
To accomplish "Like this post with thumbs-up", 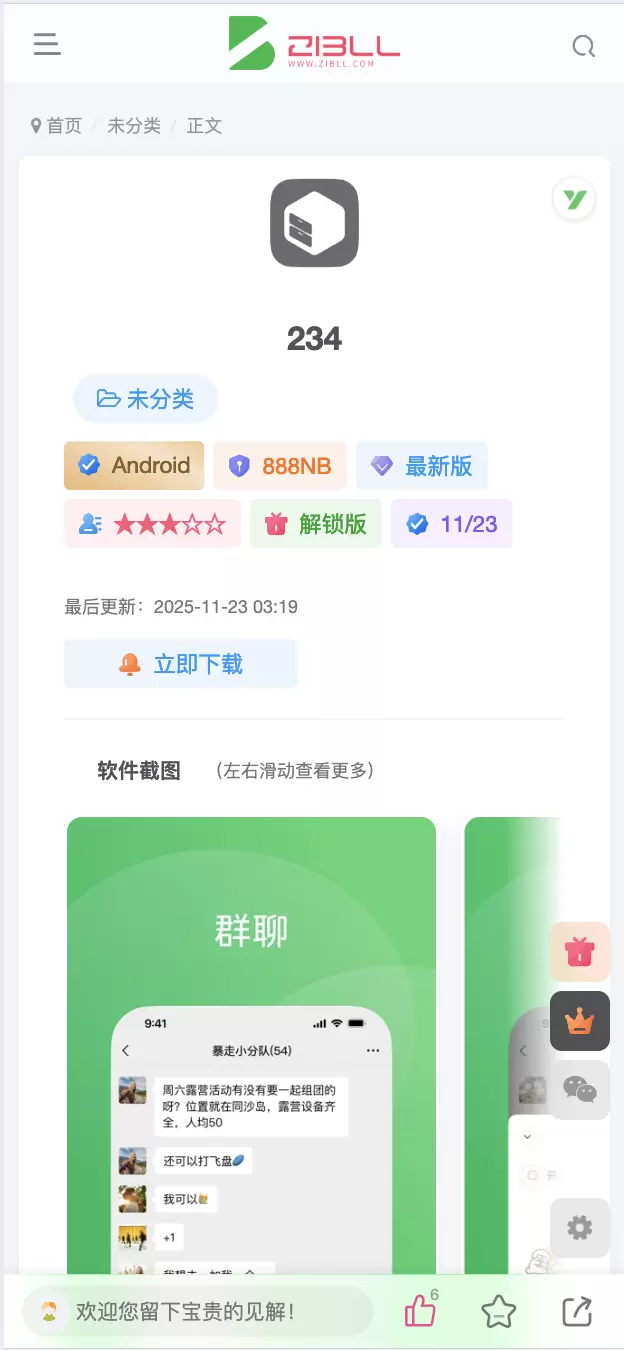I will click(421, 1310).
